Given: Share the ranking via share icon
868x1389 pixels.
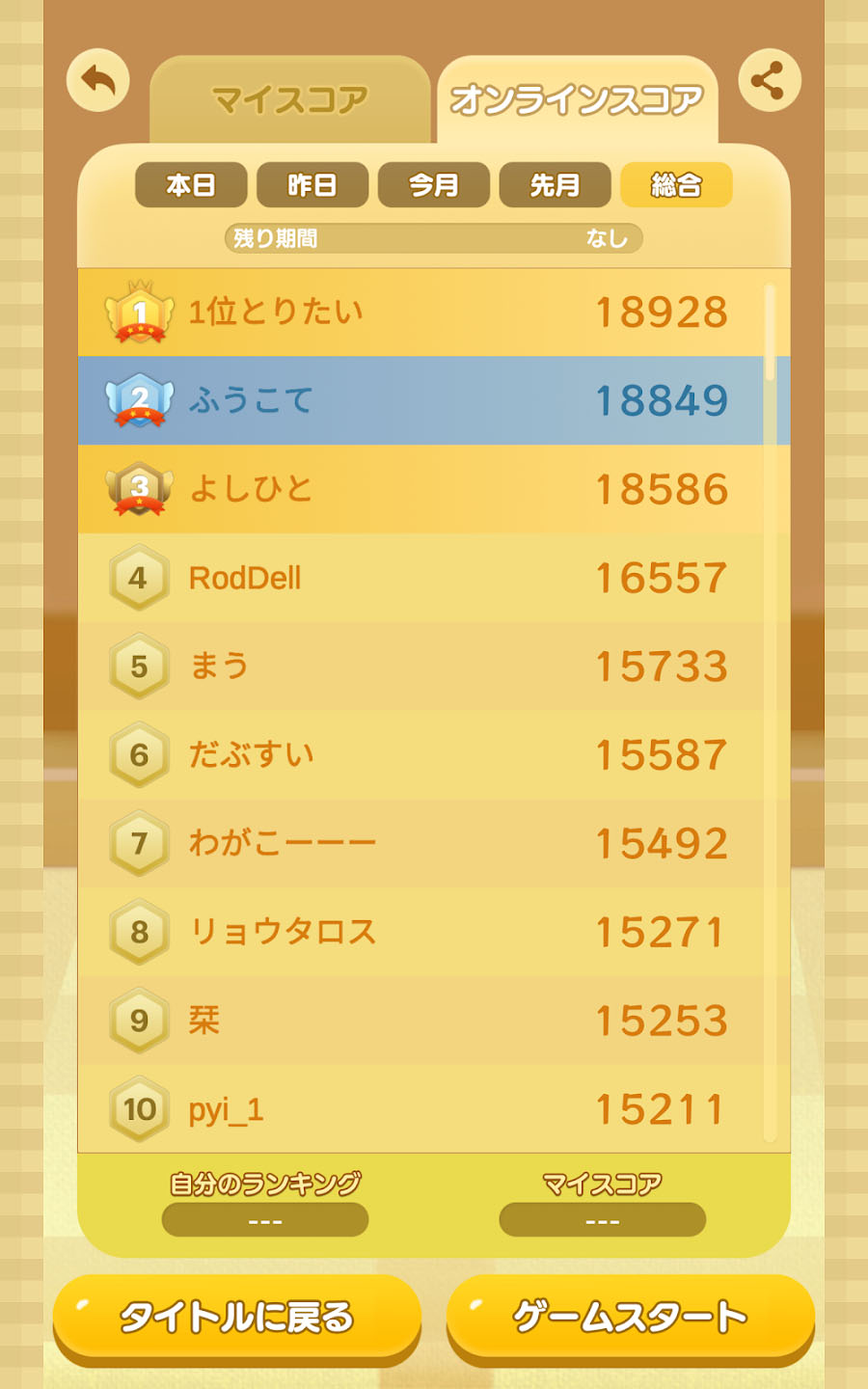Looking at the screenshot, I should (769, 80).
